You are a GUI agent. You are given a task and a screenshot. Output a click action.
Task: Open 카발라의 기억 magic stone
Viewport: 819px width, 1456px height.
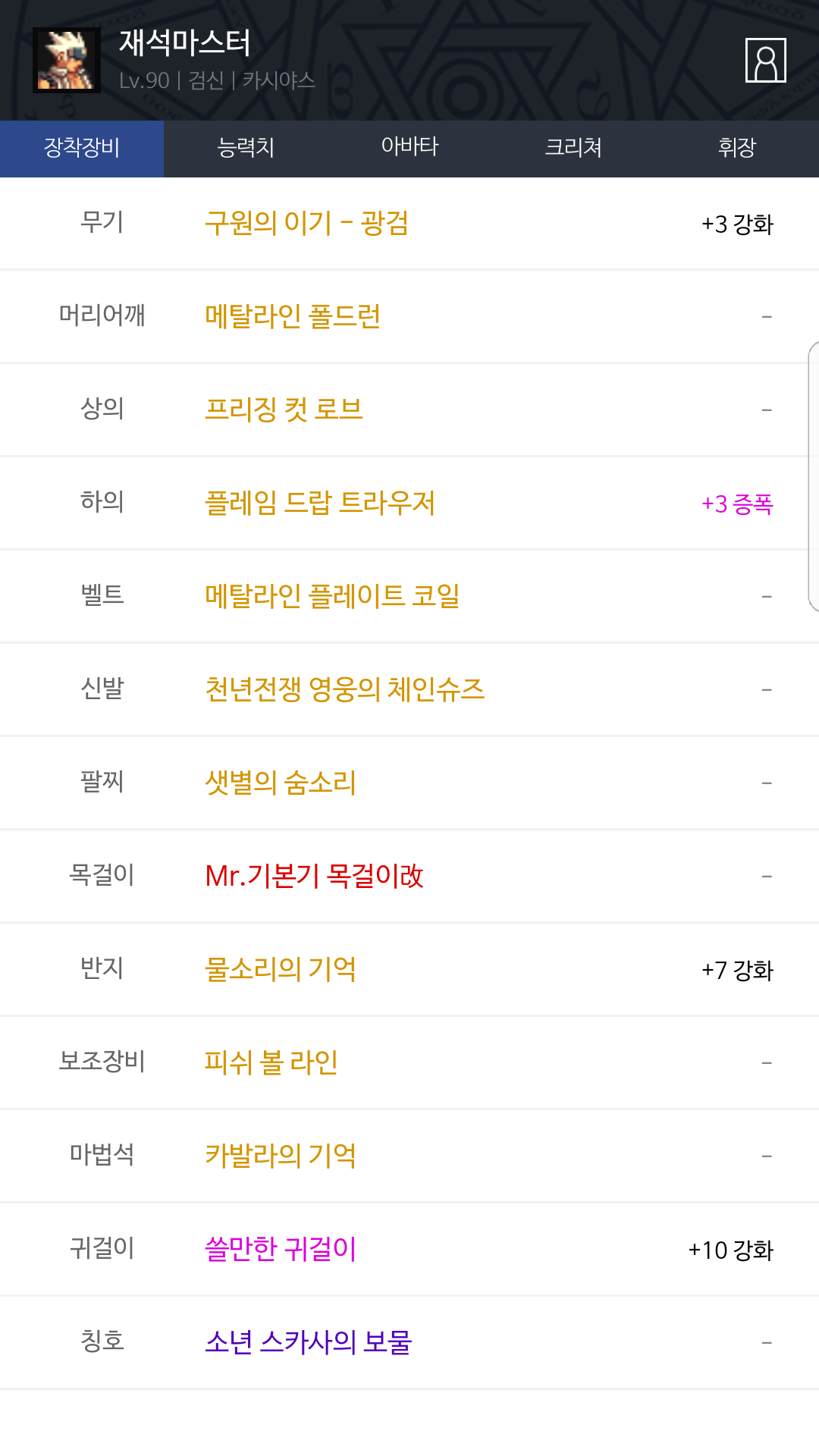(281, 1156)
